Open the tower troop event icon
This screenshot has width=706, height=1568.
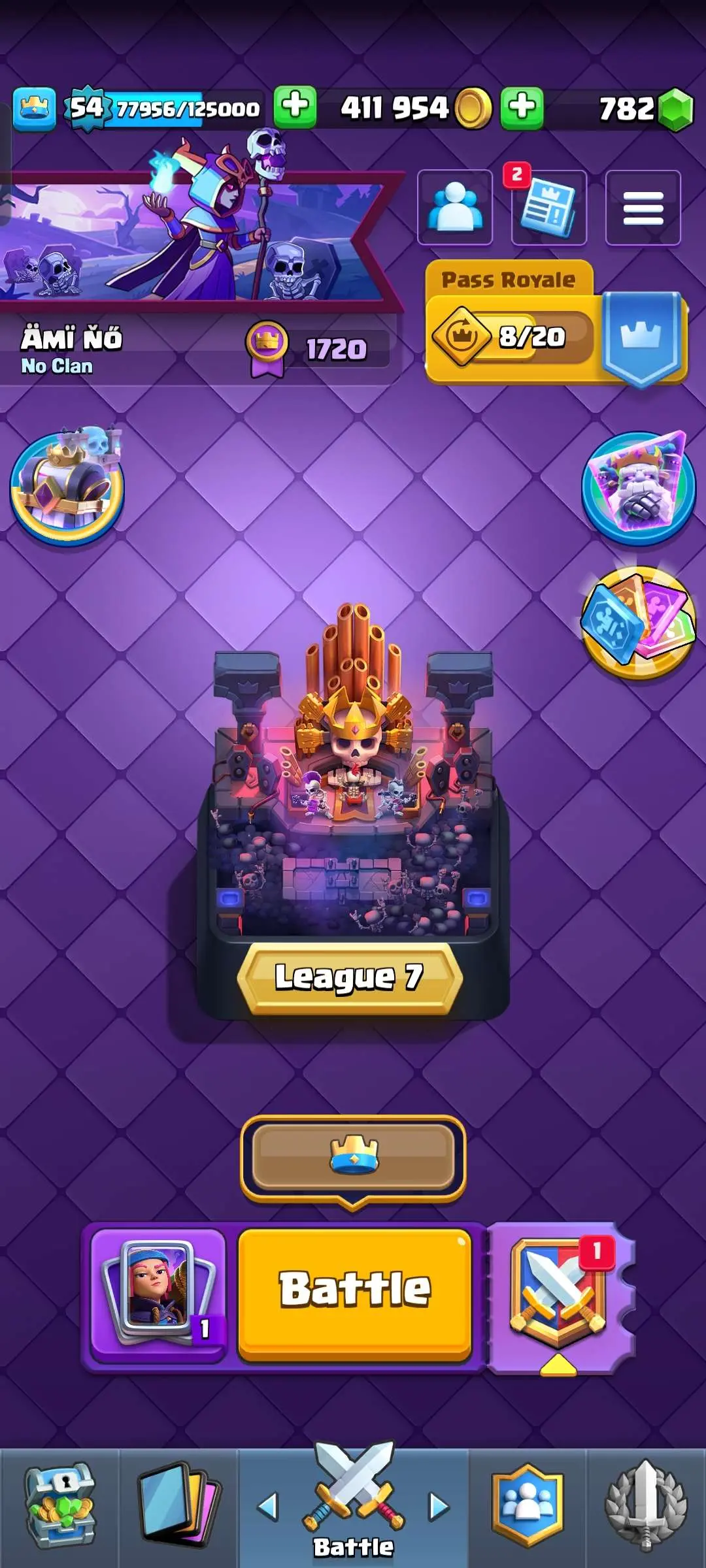[x=67, y=487]
